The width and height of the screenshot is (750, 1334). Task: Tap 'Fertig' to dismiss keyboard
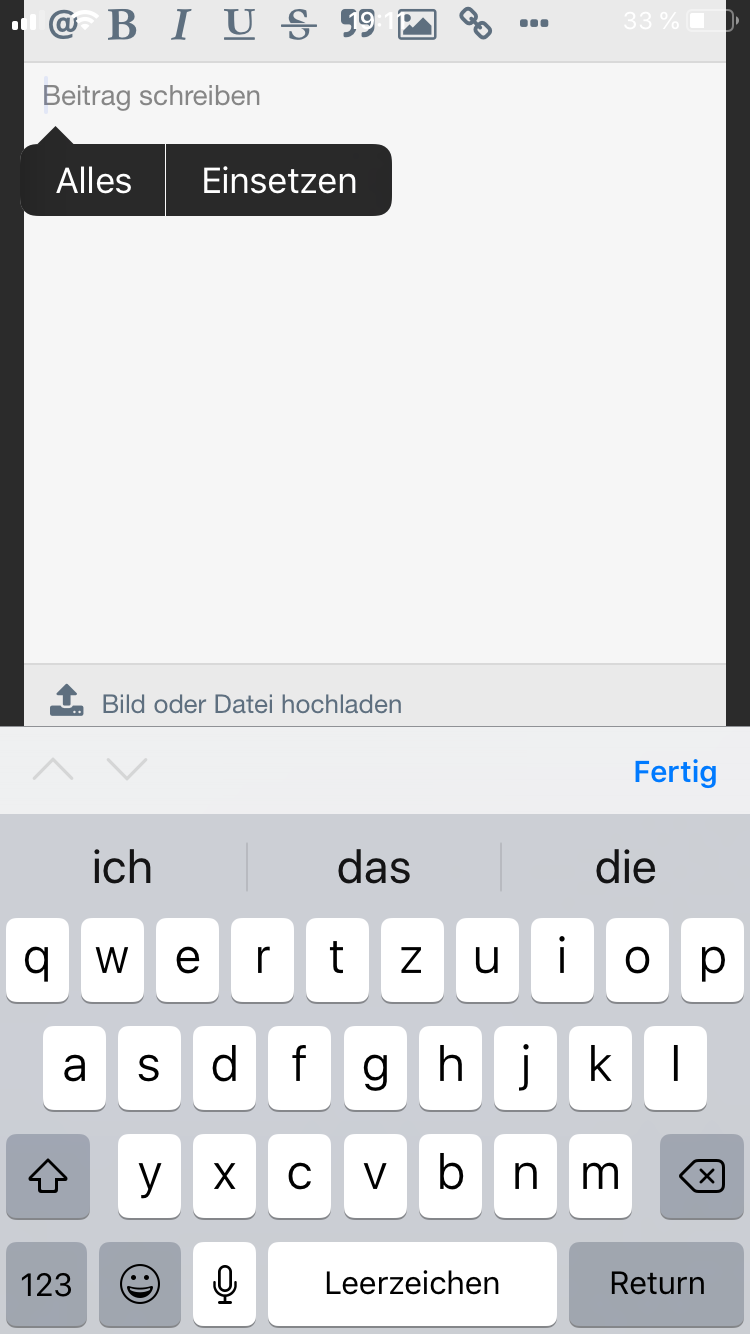click(x=675, y=771)
